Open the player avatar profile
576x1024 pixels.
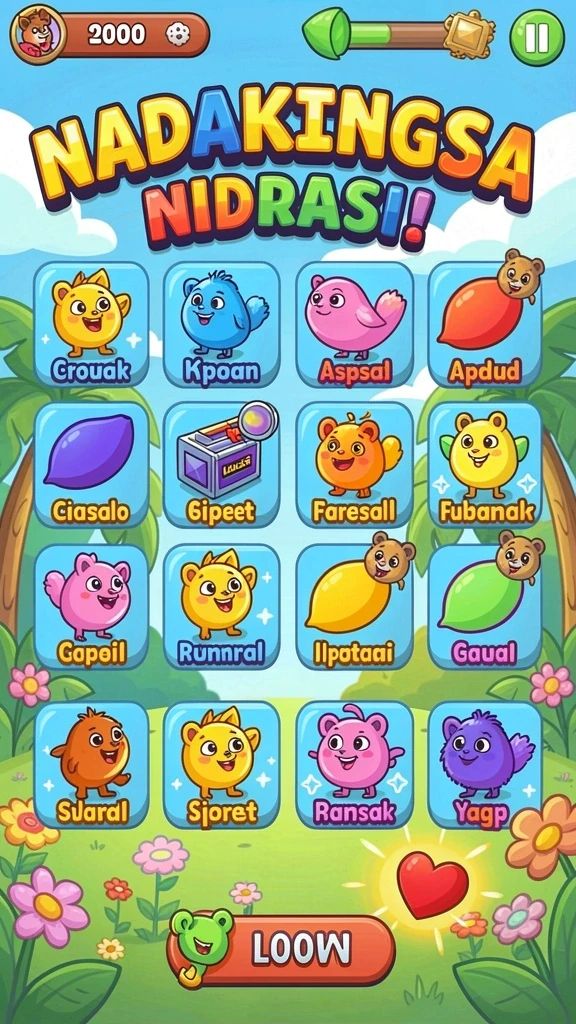point(37,35)
